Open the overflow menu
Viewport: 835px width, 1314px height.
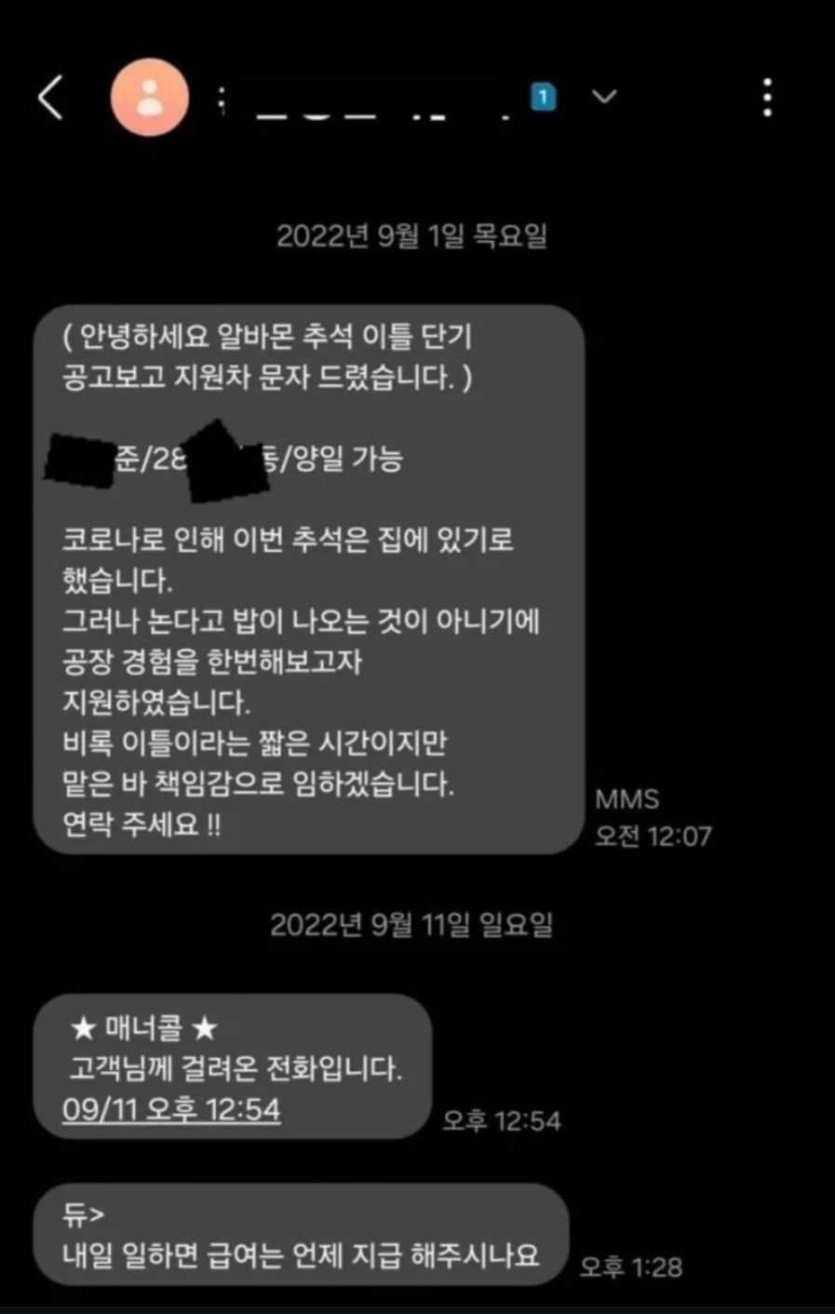(767, 97)
